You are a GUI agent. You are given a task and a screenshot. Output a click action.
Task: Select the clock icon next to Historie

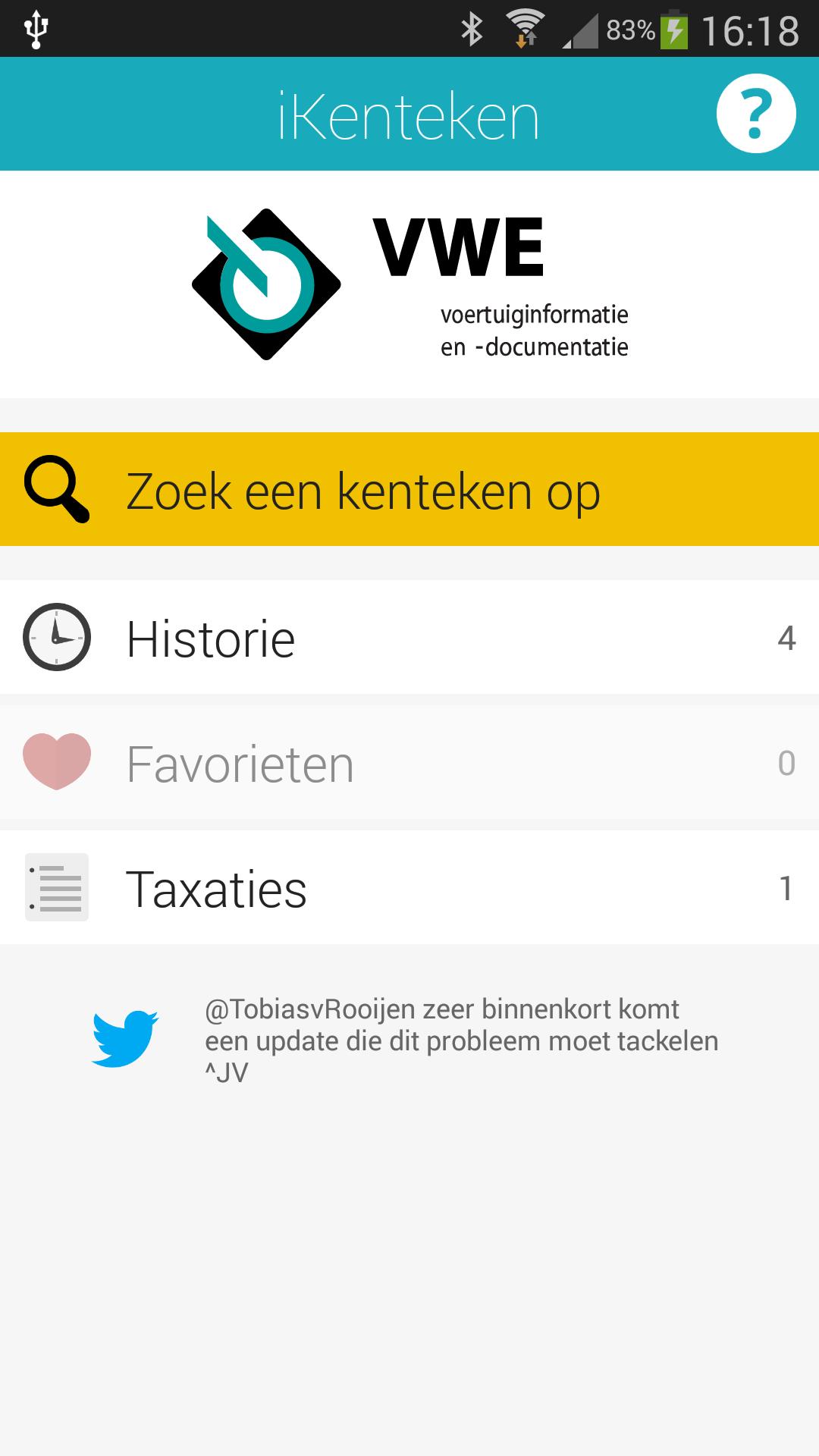click(56, 637)
